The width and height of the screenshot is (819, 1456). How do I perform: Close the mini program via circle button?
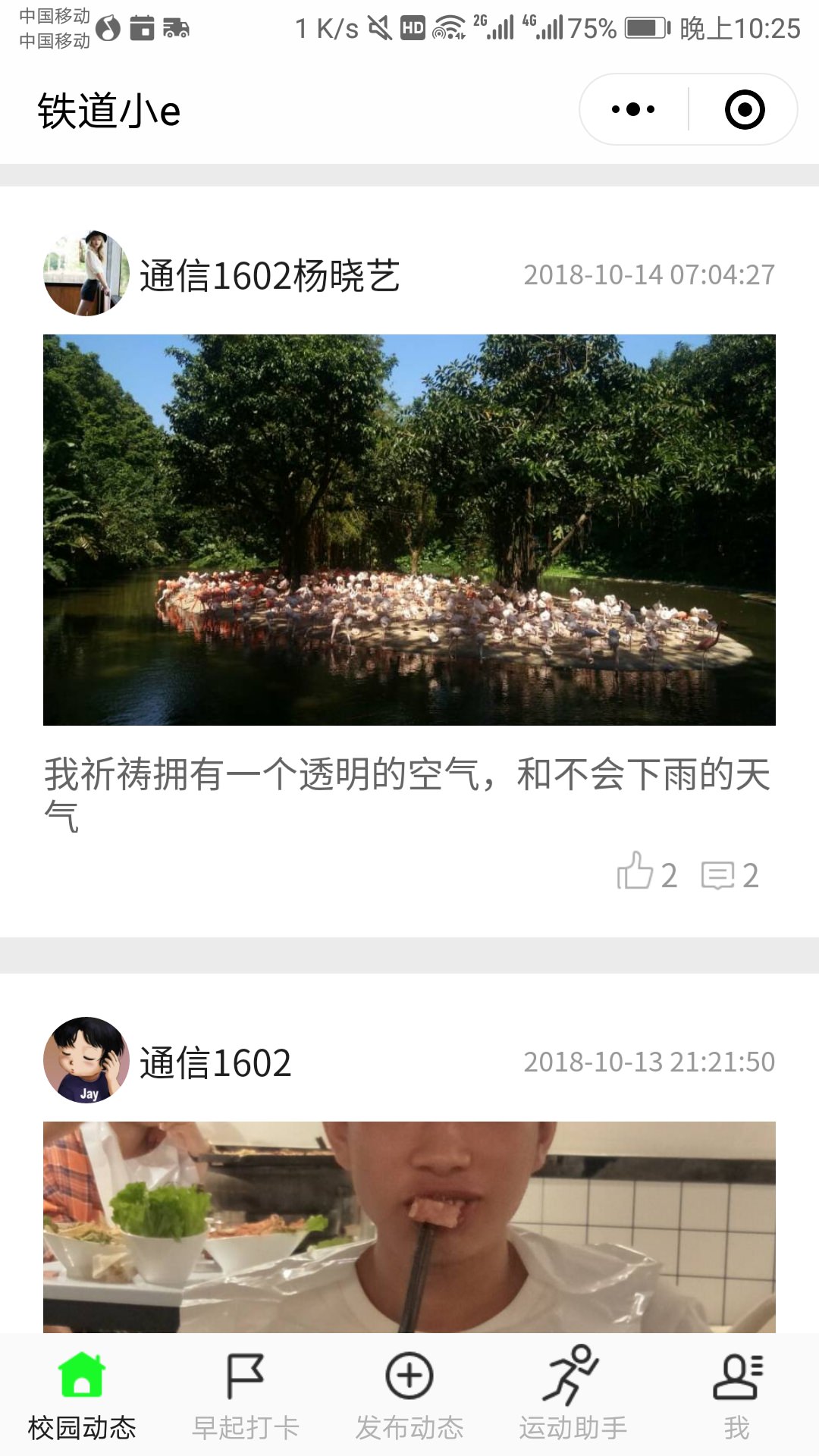[x=744, y=110]
